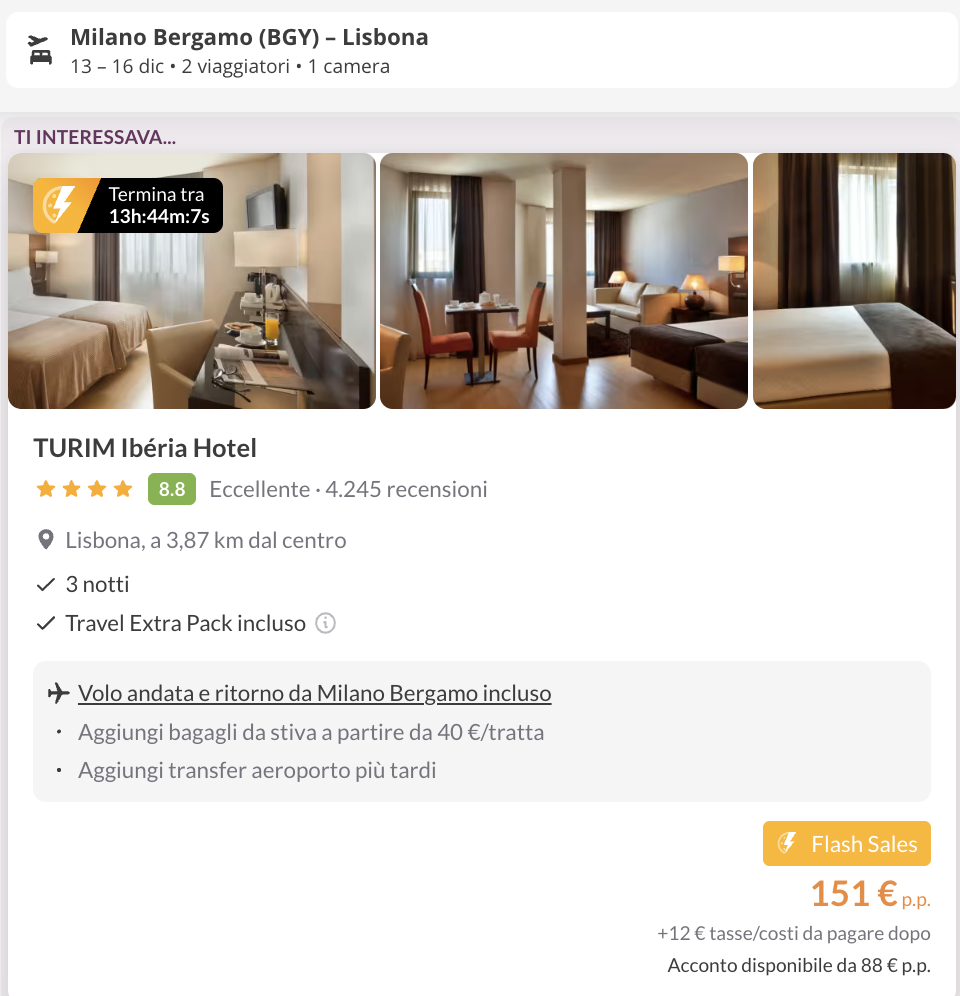View the room photo with dining table

point(564,281)
